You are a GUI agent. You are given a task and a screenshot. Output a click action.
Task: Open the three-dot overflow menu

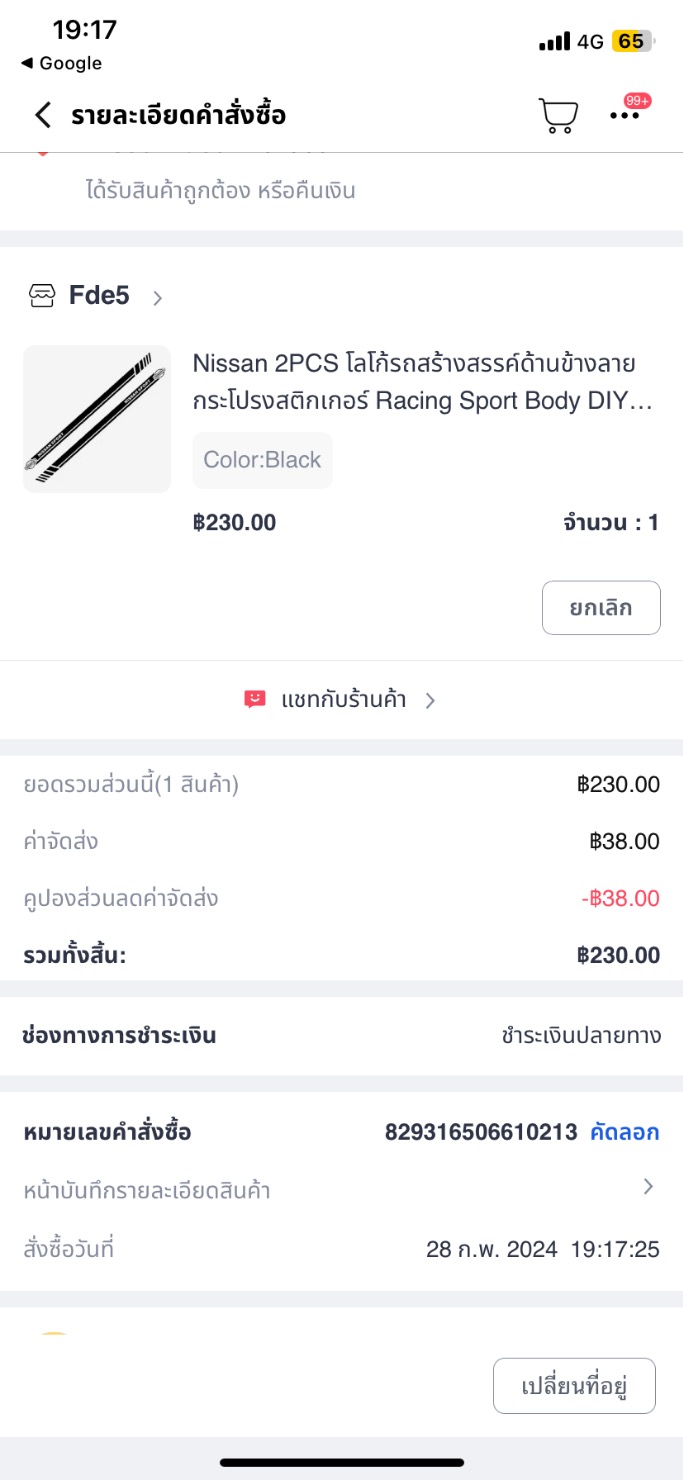pyautogui.click(x=625, y=115)
